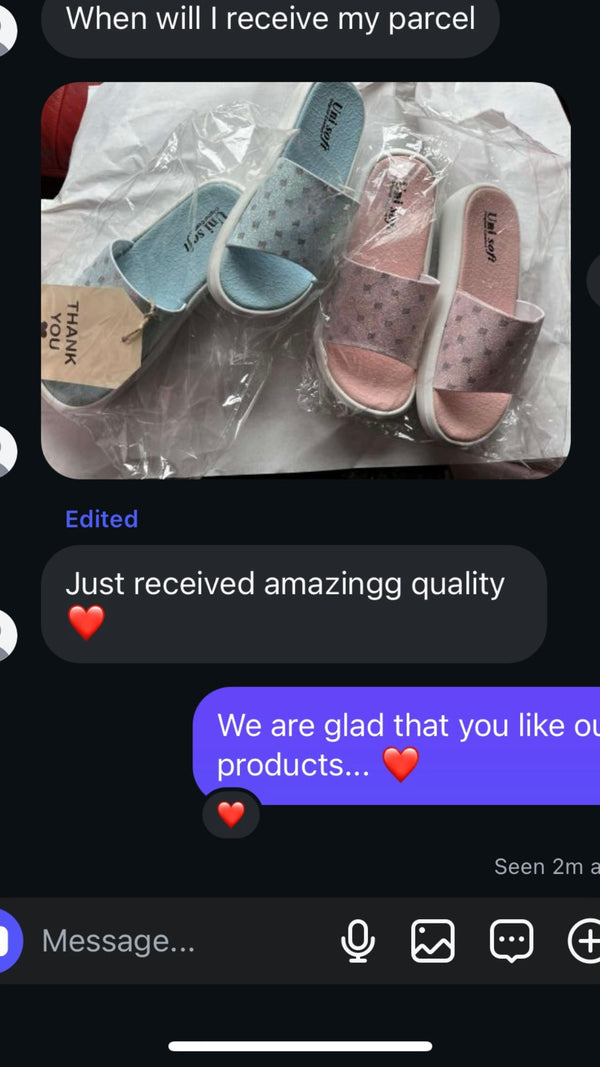Record a voice message with microphone
Viewport: 600px width, 1067px height.
pos(358,941)
